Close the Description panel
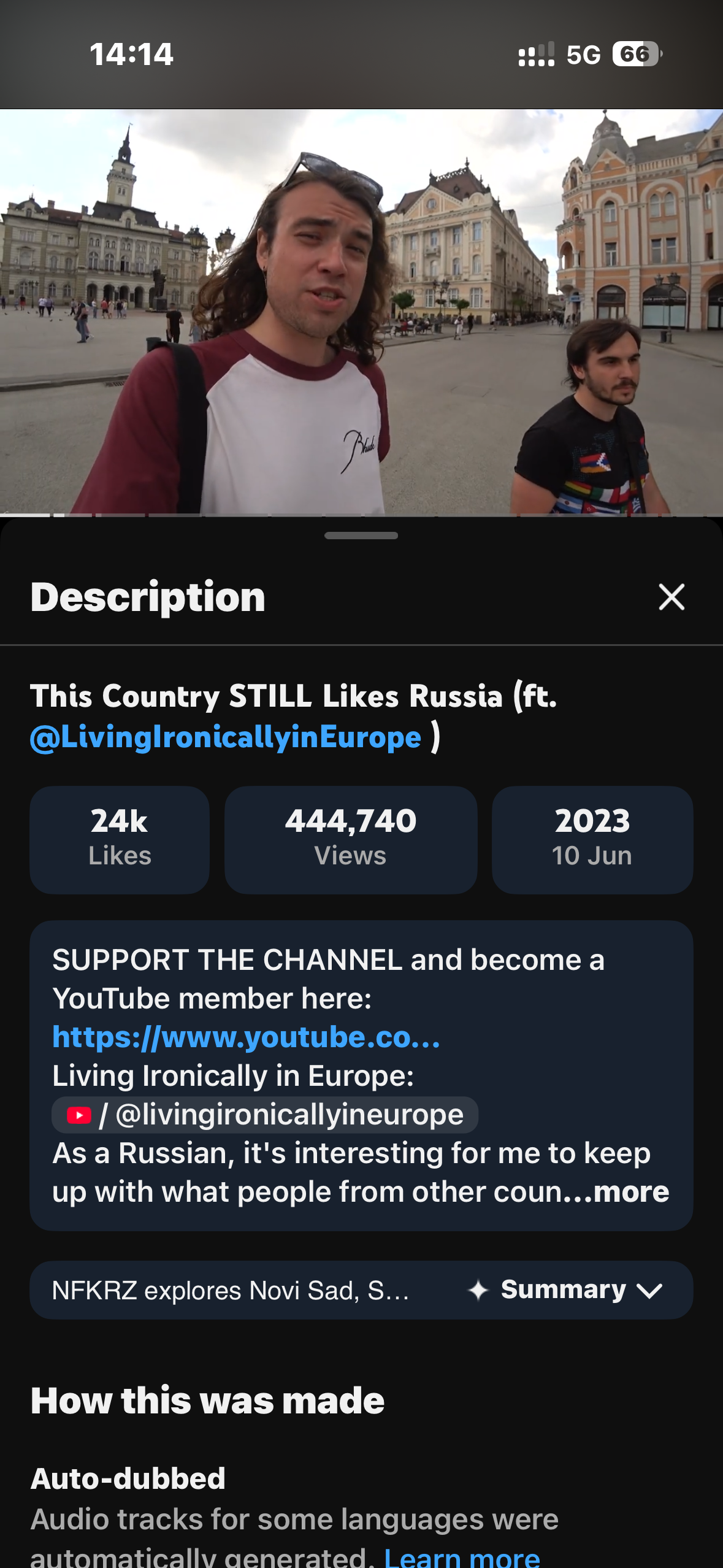Viewport: 723px width, 1568px height. click(671, 597)
